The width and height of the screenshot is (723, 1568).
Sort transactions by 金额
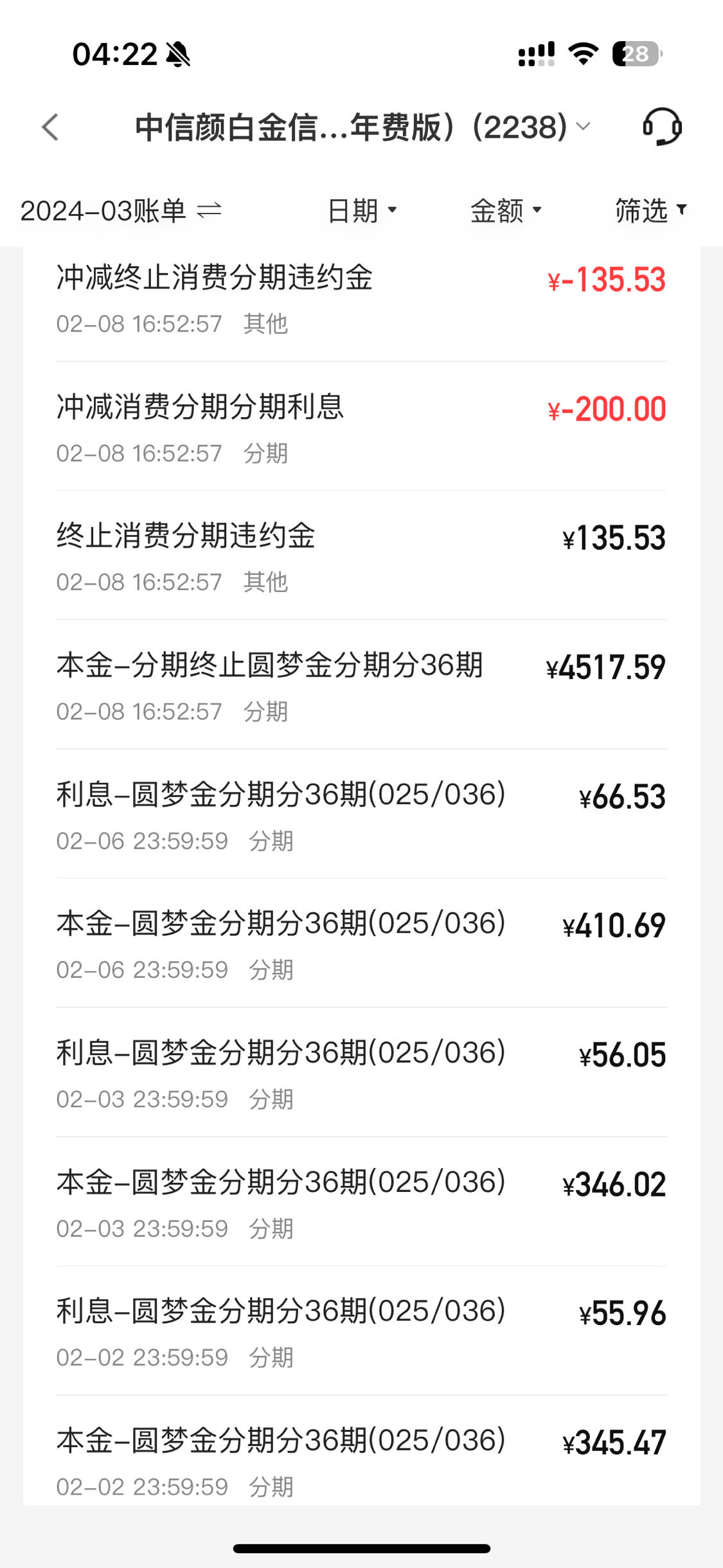point(506,210)
